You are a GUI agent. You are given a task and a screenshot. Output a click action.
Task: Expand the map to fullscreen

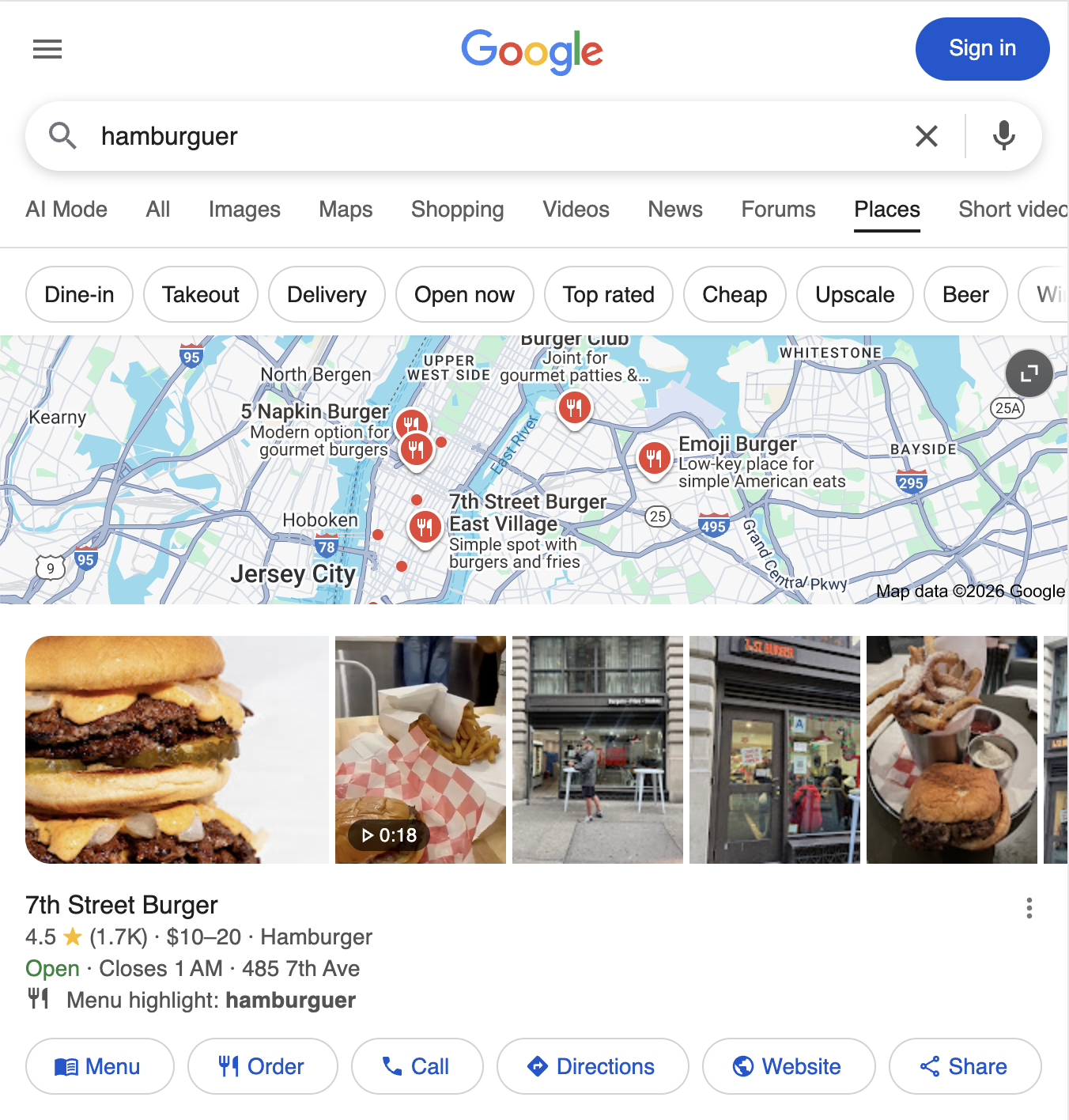point(1029,373)
